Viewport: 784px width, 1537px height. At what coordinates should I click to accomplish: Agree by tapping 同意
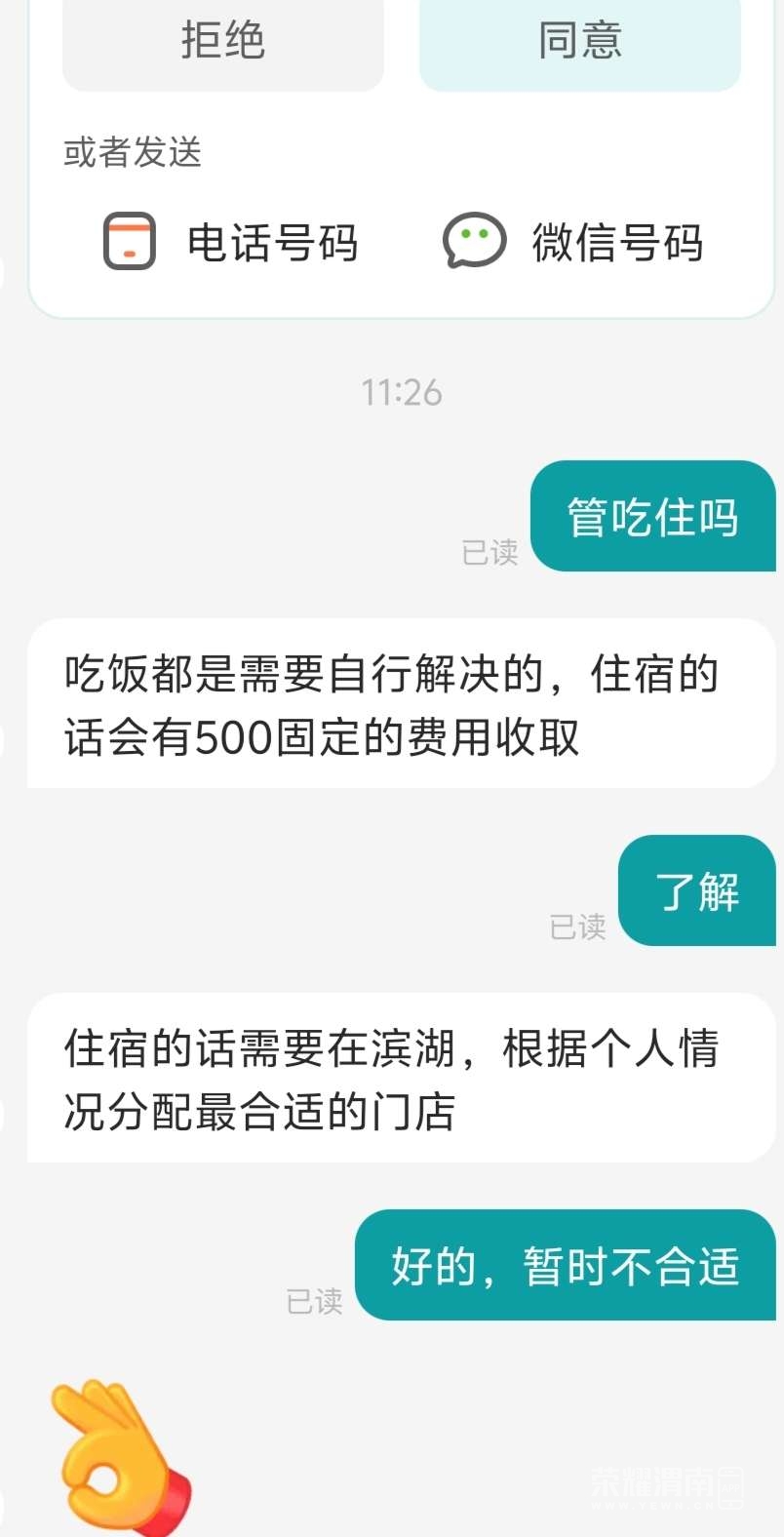point(579,43)
